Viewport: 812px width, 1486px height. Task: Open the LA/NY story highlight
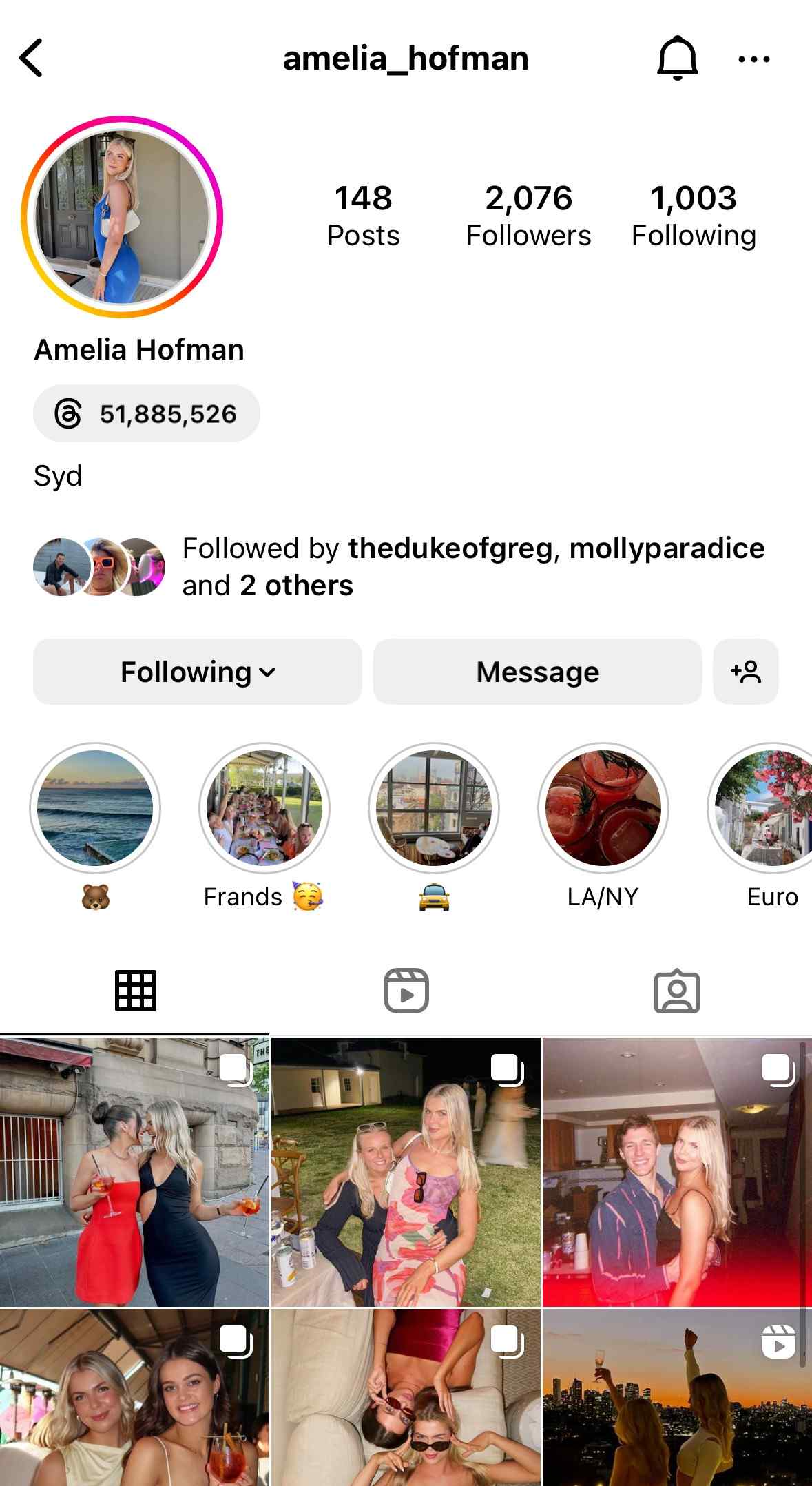pyautogui.click(x=603, y=808)
